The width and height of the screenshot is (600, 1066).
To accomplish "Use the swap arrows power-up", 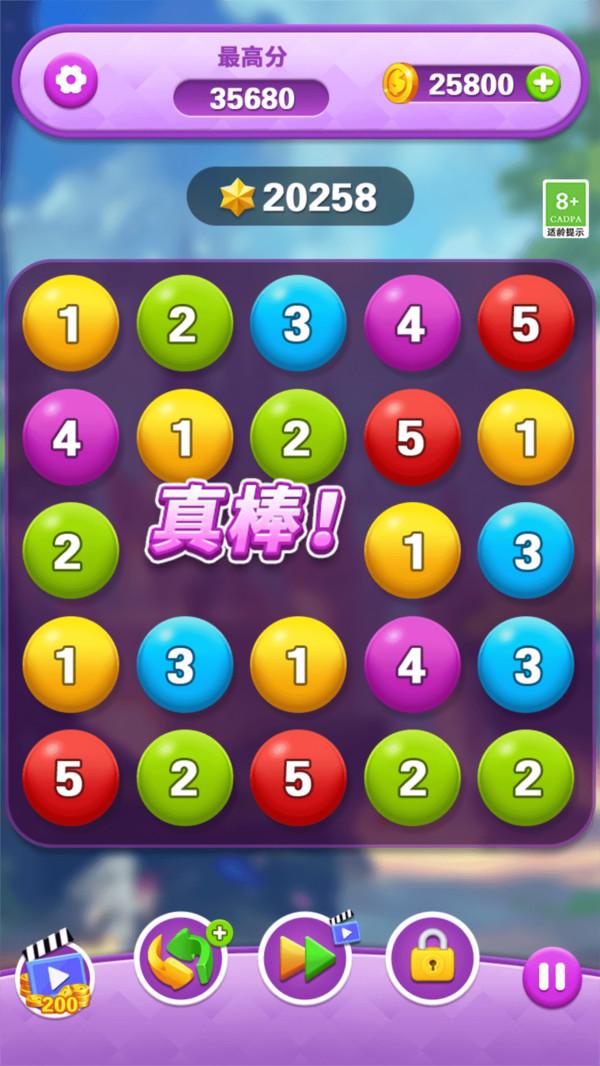I will [x=181, y=958].
